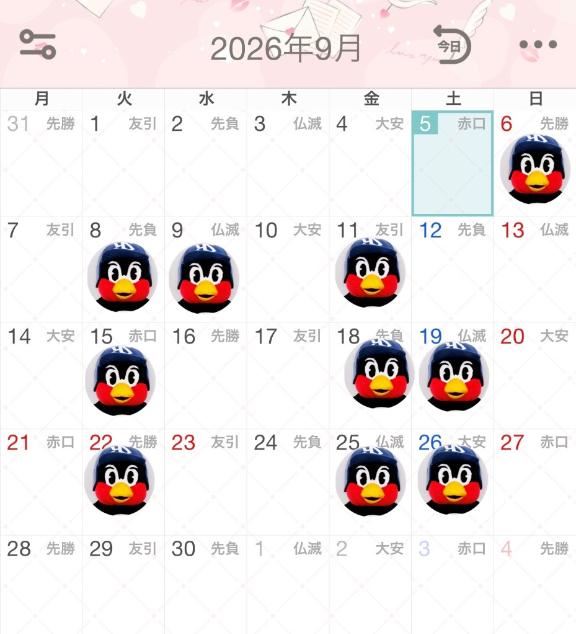This screenshot has height=634, width=576.
Task: Open September 10 大安 cell
Action: (288, 270)
